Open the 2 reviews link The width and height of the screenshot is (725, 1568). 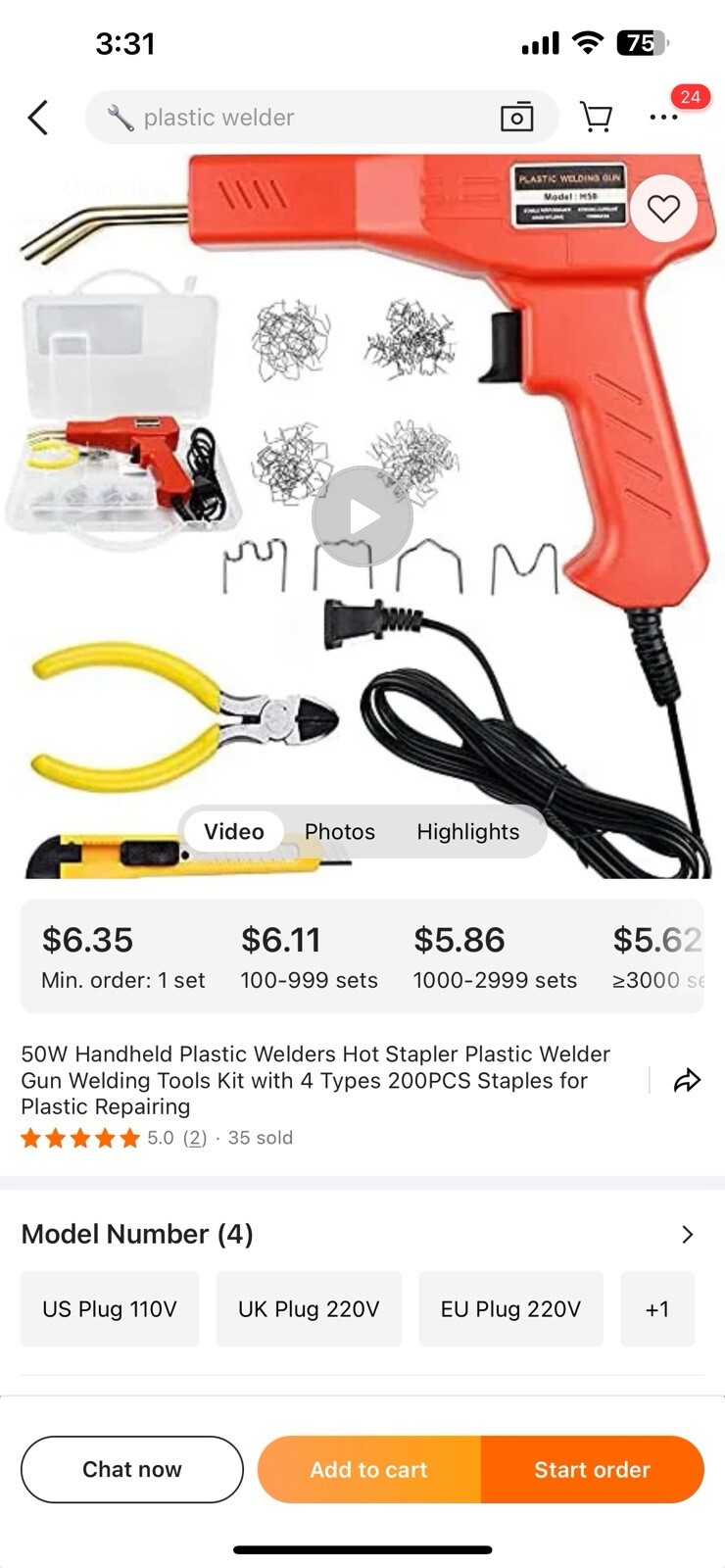coord(195,1138)
